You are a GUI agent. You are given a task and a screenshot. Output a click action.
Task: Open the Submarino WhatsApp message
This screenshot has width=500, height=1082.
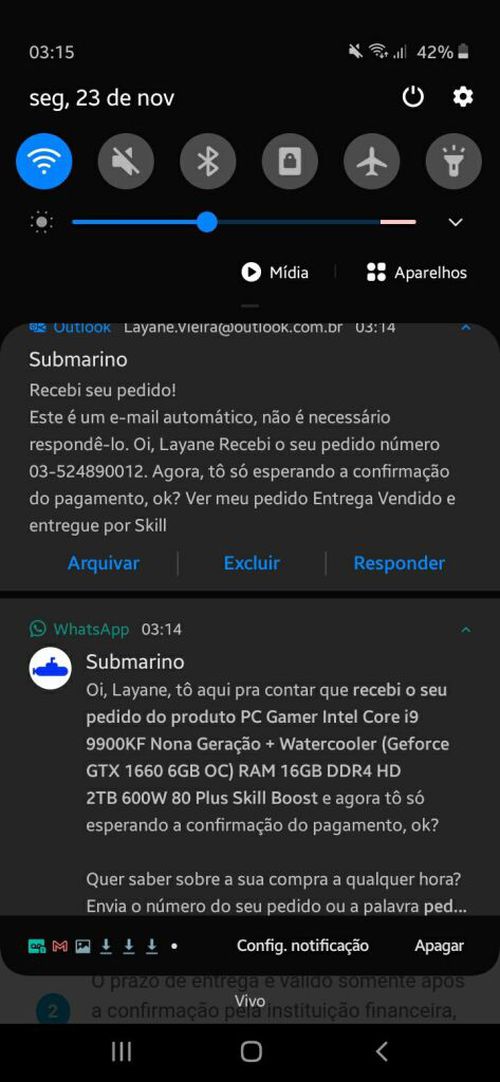pyautogui.click(x=276, y=782)
